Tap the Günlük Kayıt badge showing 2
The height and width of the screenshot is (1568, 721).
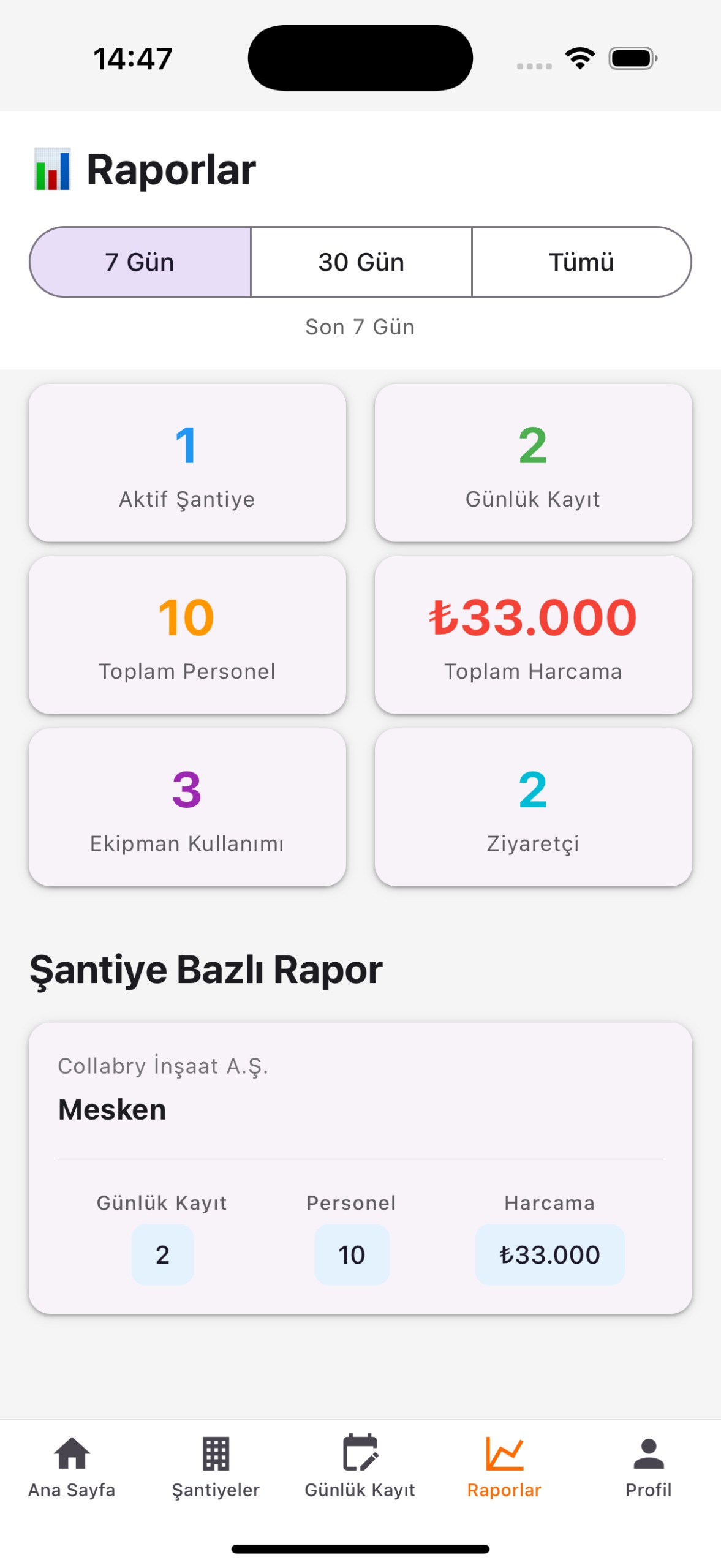[162, 1254]
